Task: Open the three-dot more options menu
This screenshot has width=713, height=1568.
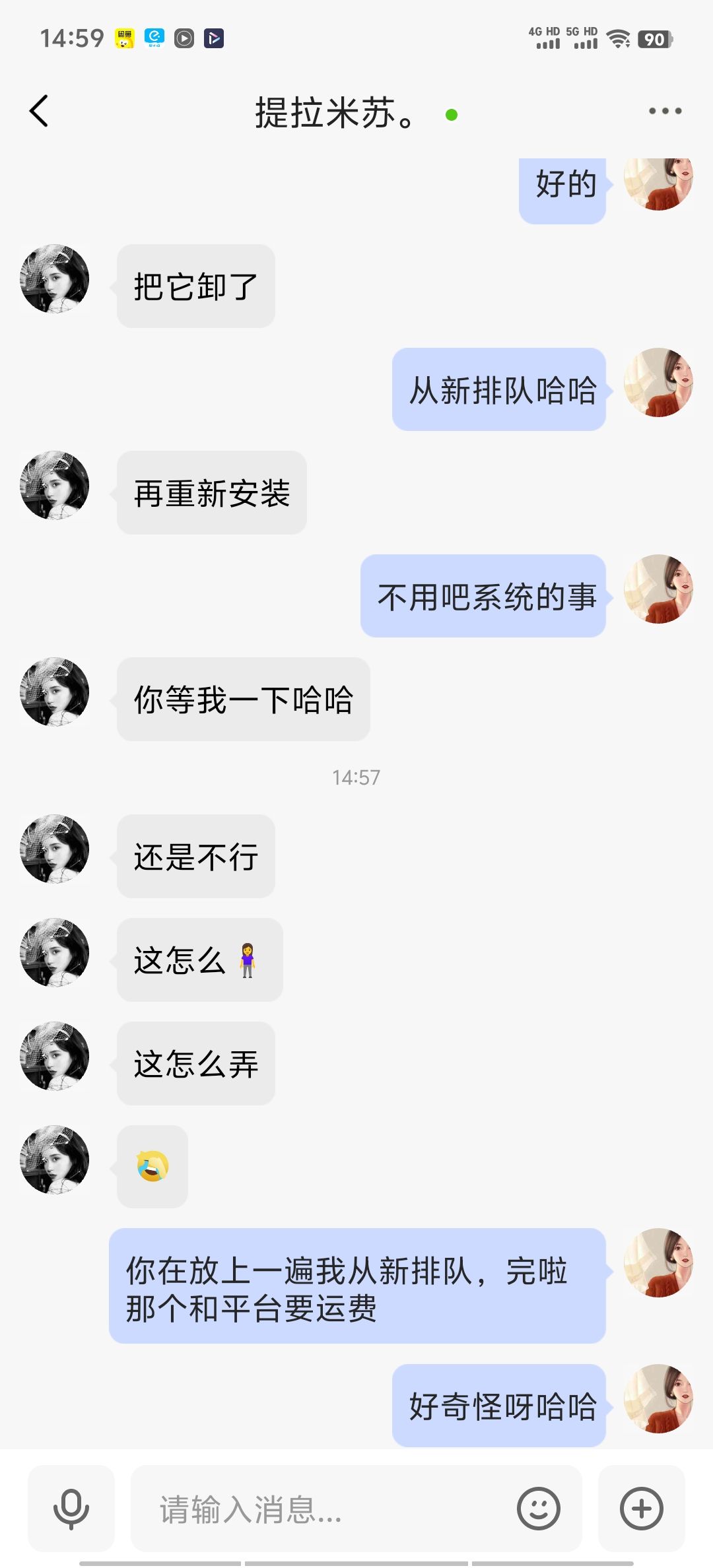Action: click(x=665, y=111)
